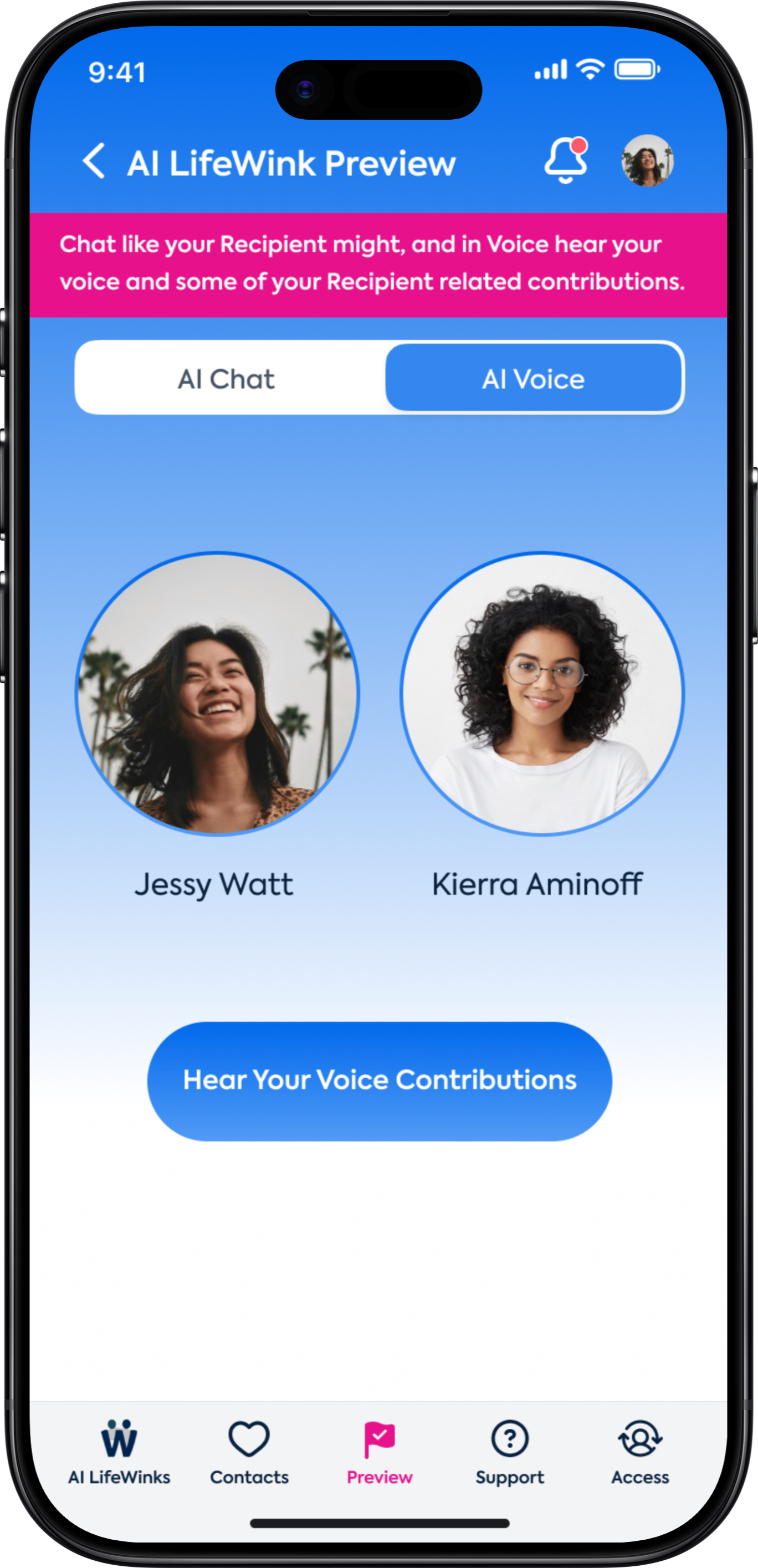The image size is (758, 1568).
Task: Select the Jessy Watt name label
Action: 214,884
